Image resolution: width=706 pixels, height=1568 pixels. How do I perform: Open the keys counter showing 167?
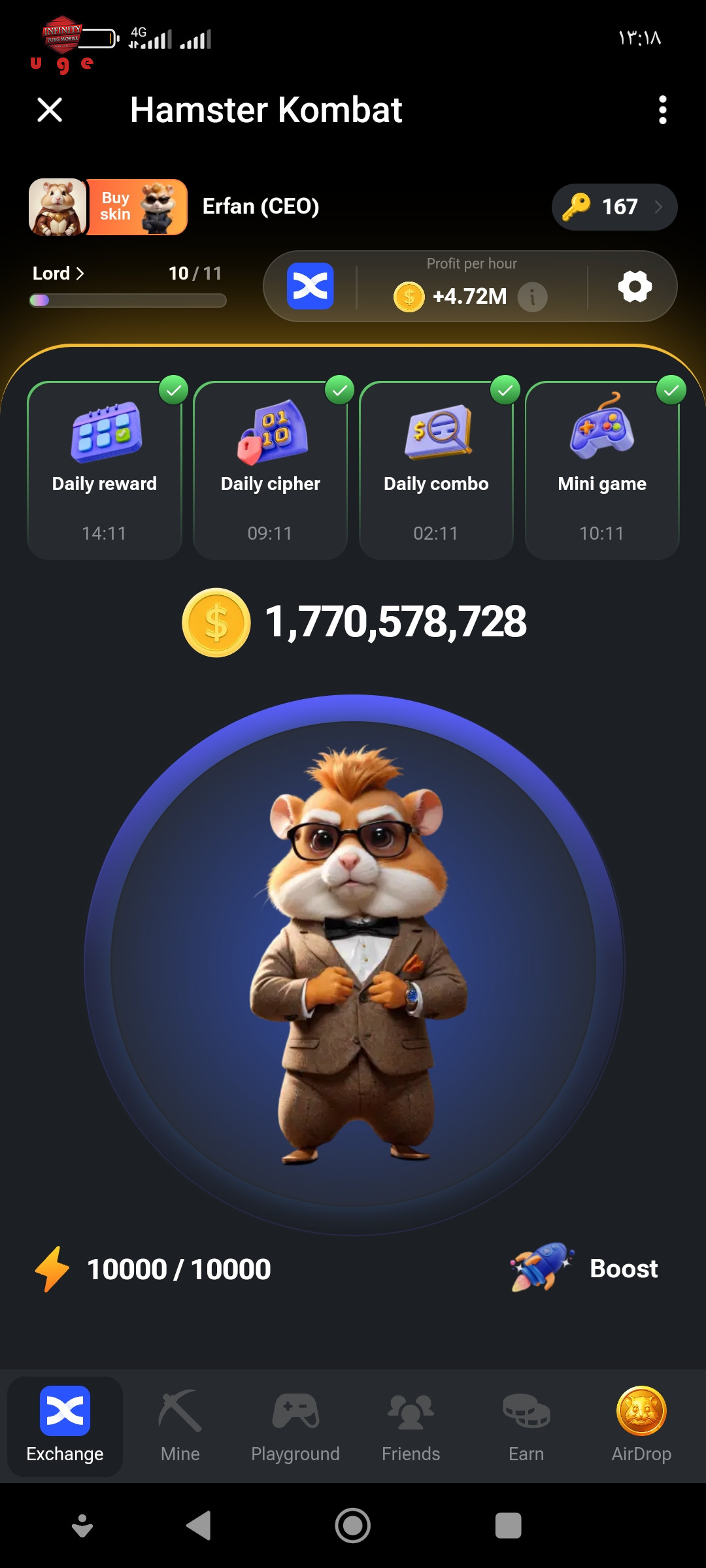coord(614,207)
